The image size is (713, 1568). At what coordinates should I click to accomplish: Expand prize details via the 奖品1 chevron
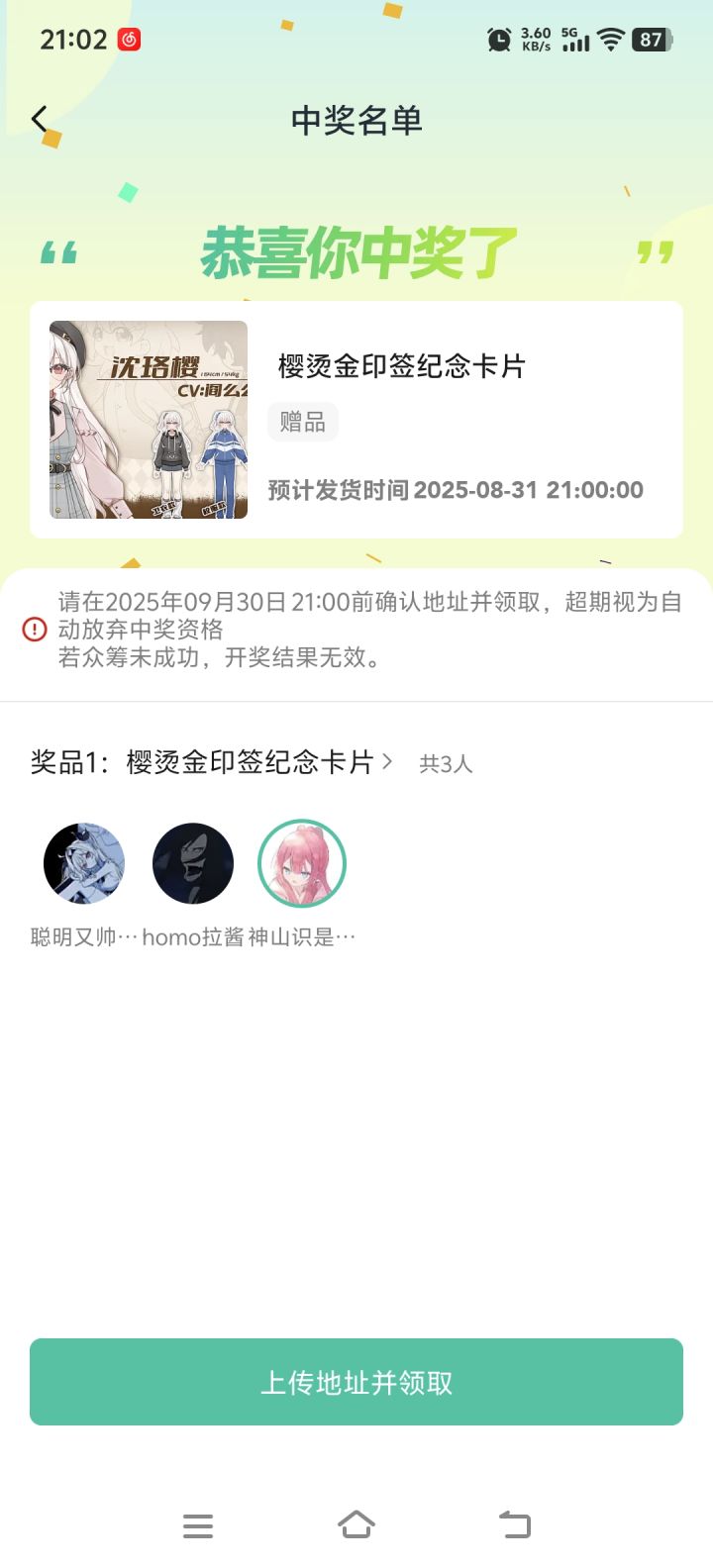coord(388,761)
